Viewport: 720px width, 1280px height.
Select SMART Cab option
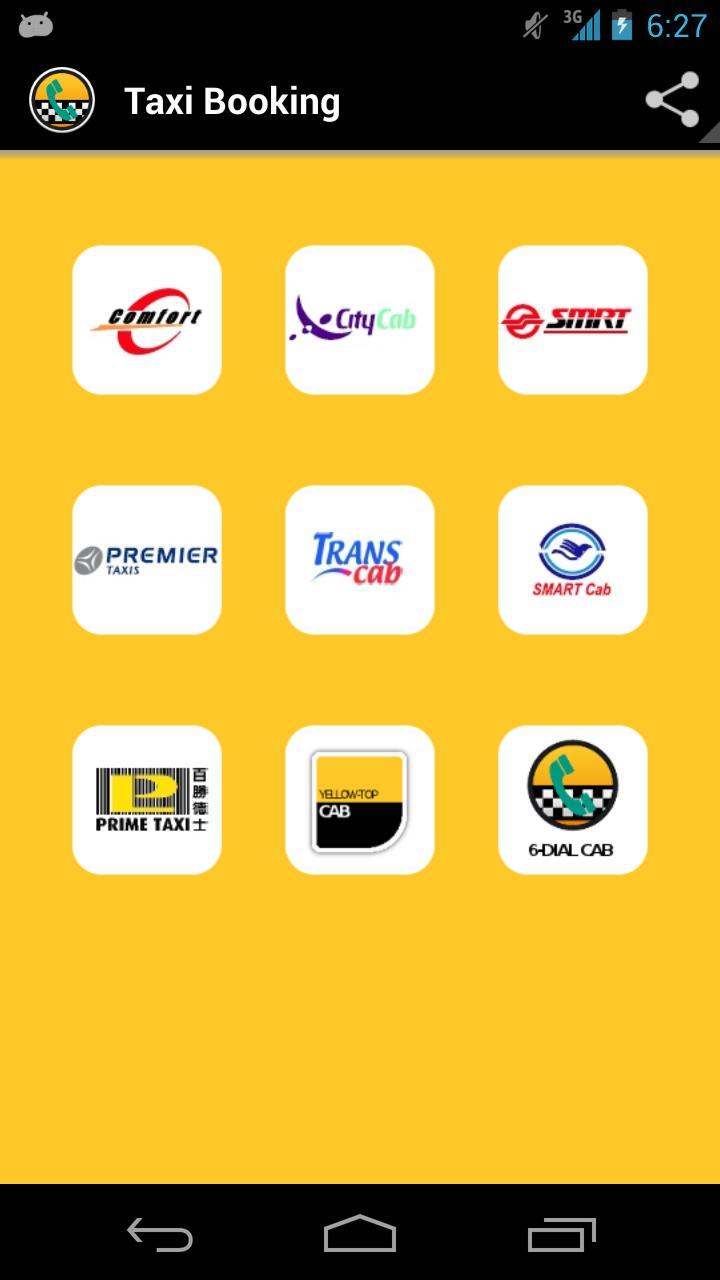click(572, 559)
